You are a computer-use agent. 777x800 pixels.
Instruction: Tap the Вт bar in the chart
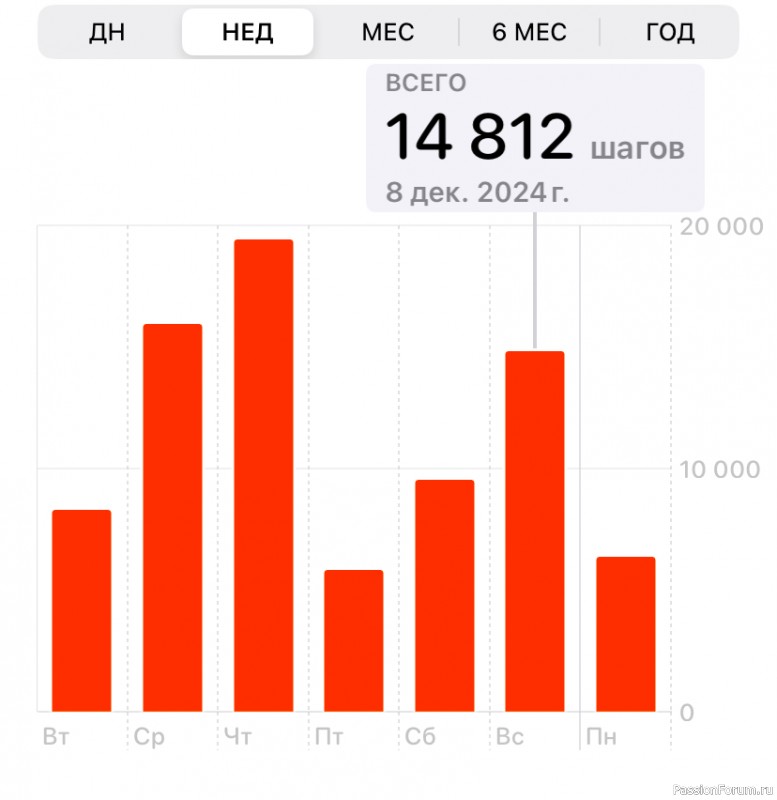[x=82, y=611]
